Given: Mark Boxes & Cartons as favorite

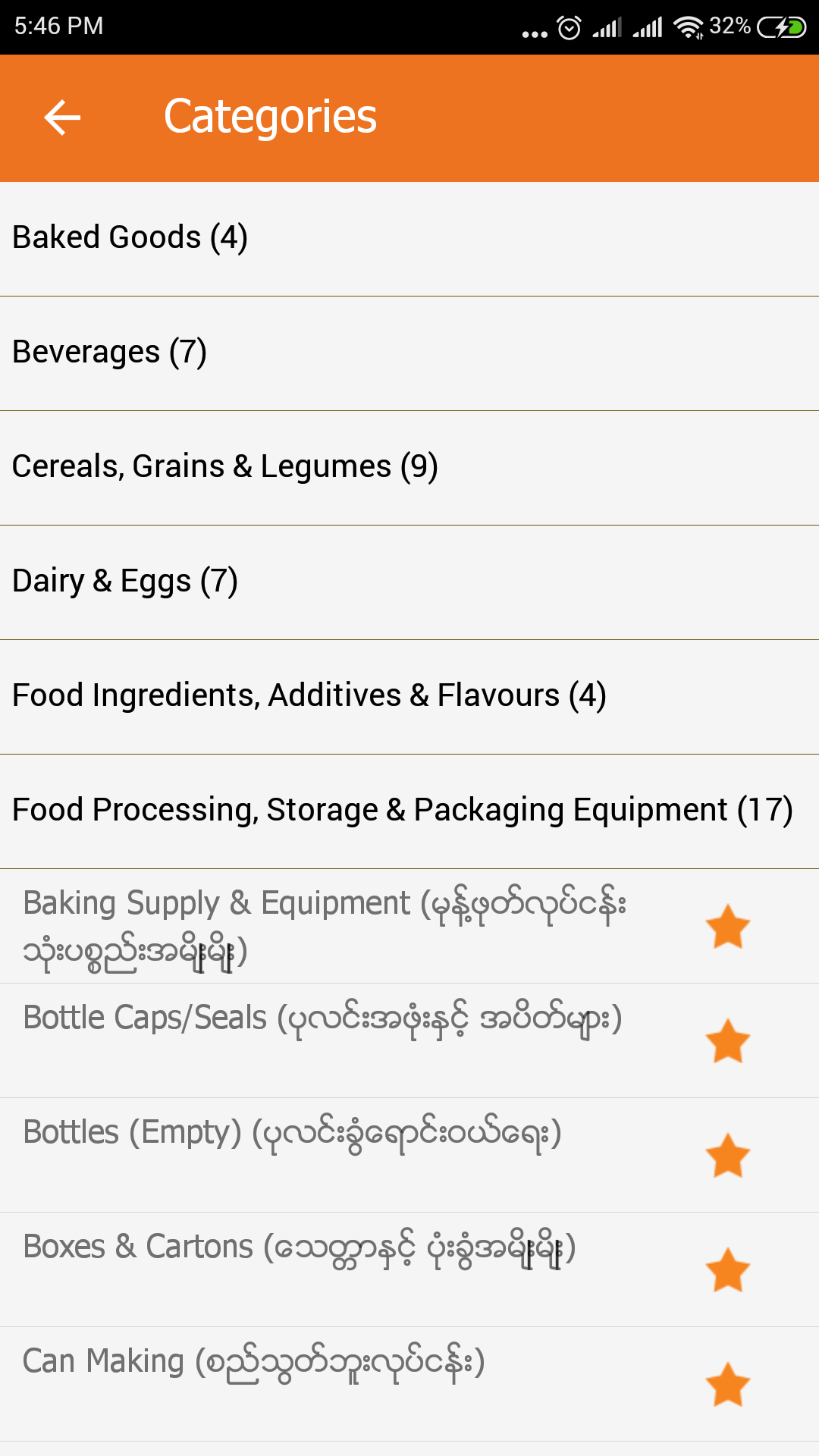Looking at the screenshot, I should coord(727,1270).
